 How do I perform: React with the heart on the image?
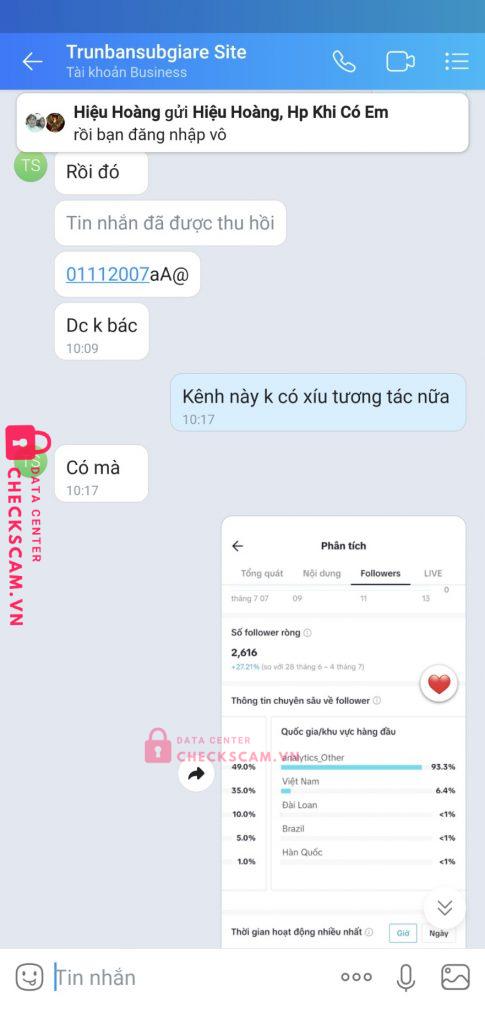(x=439, y=684)
